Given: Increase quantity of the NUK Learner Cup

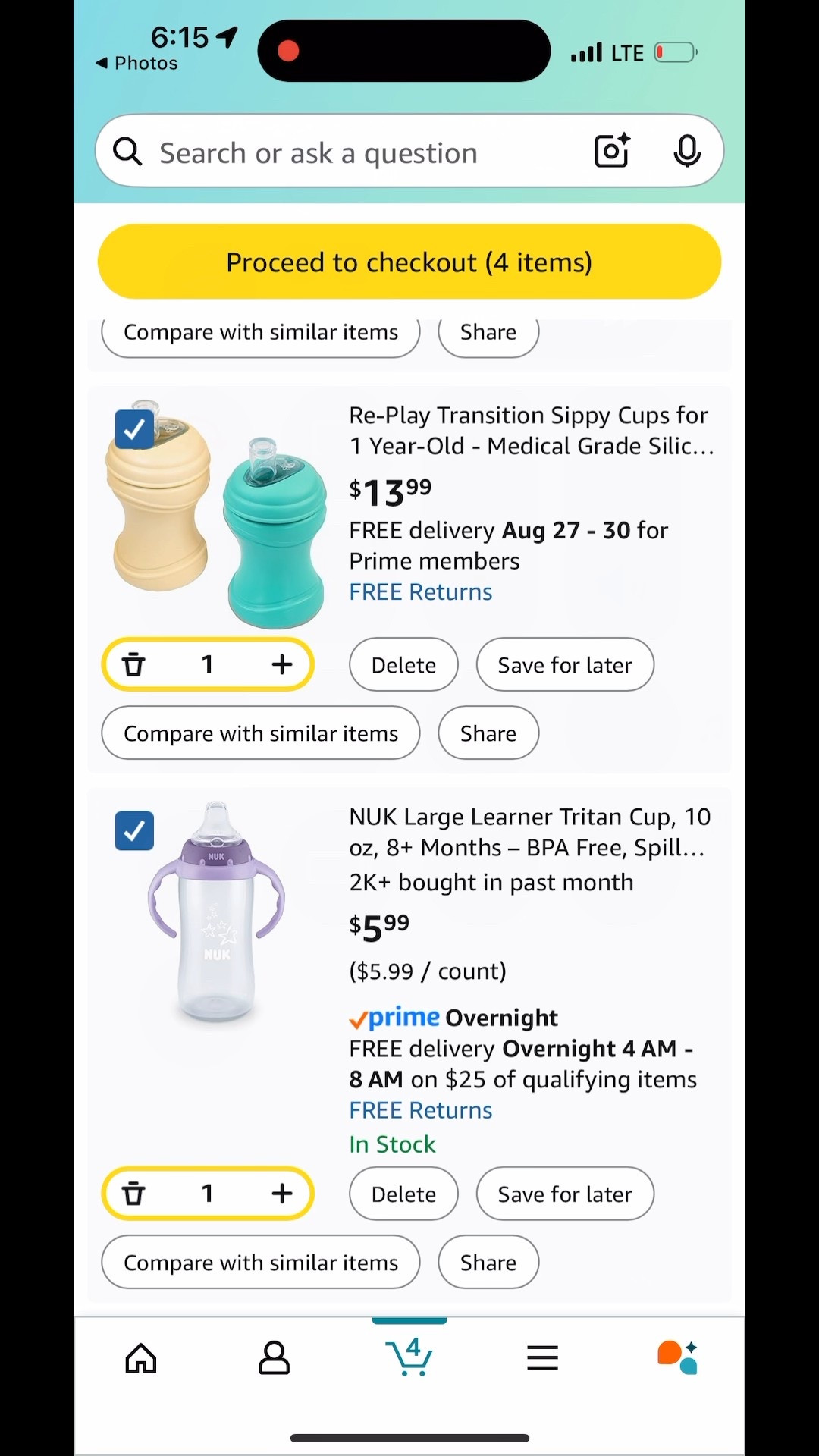Looking at the screenshot, I should (x=281, y=1193).
